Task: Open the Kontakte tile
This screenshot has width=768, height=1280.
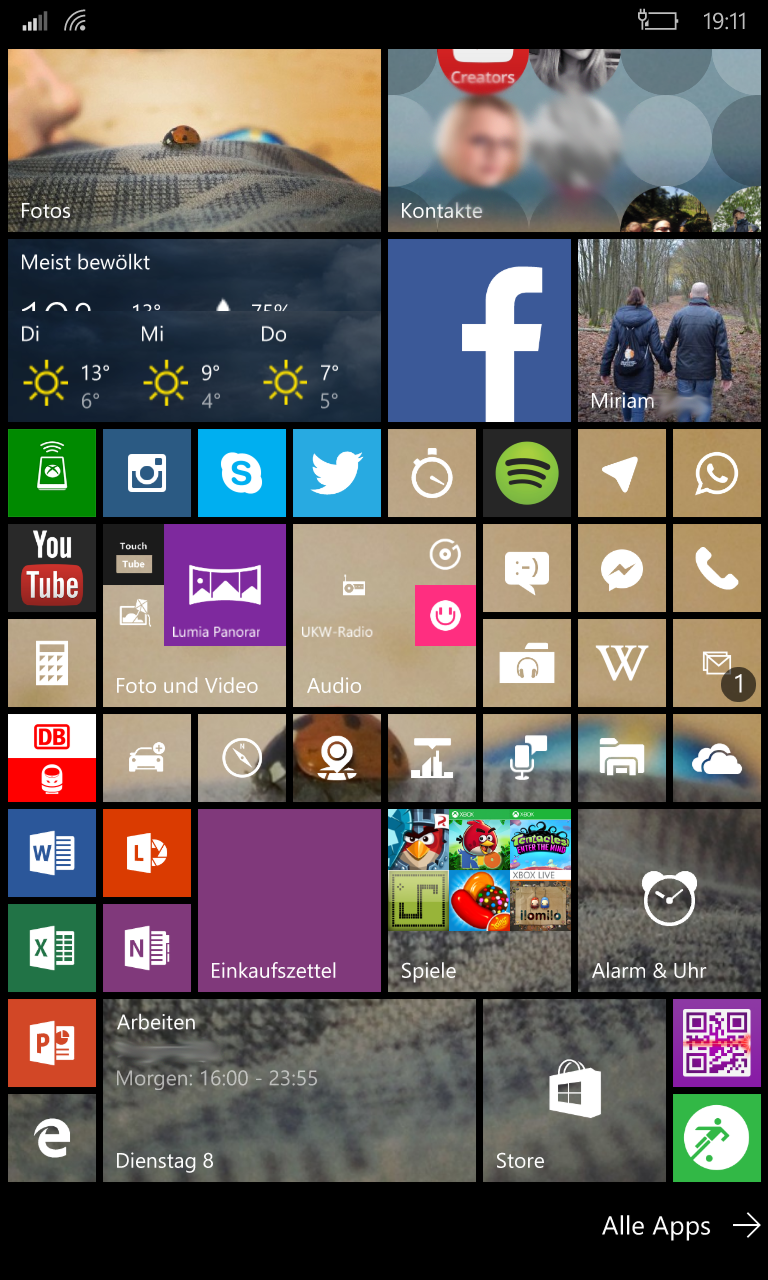Action: tap(574, 140)
